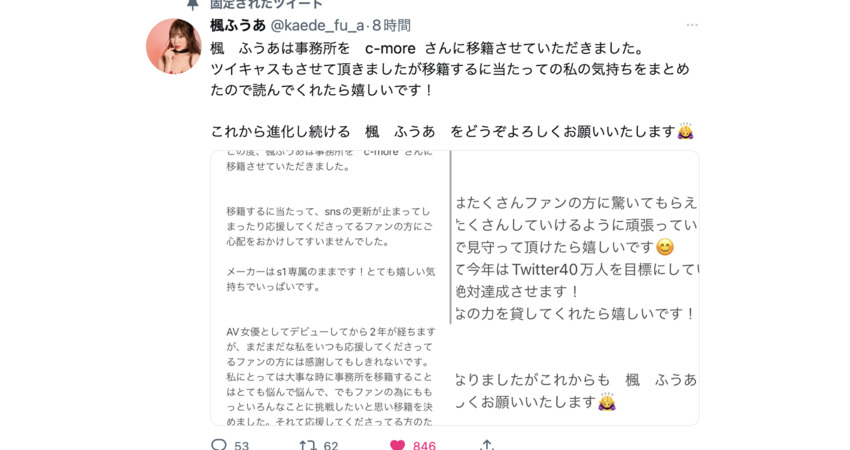Open the right attached text image
This screenshot has height=450, width=850.
click(576, 288)
